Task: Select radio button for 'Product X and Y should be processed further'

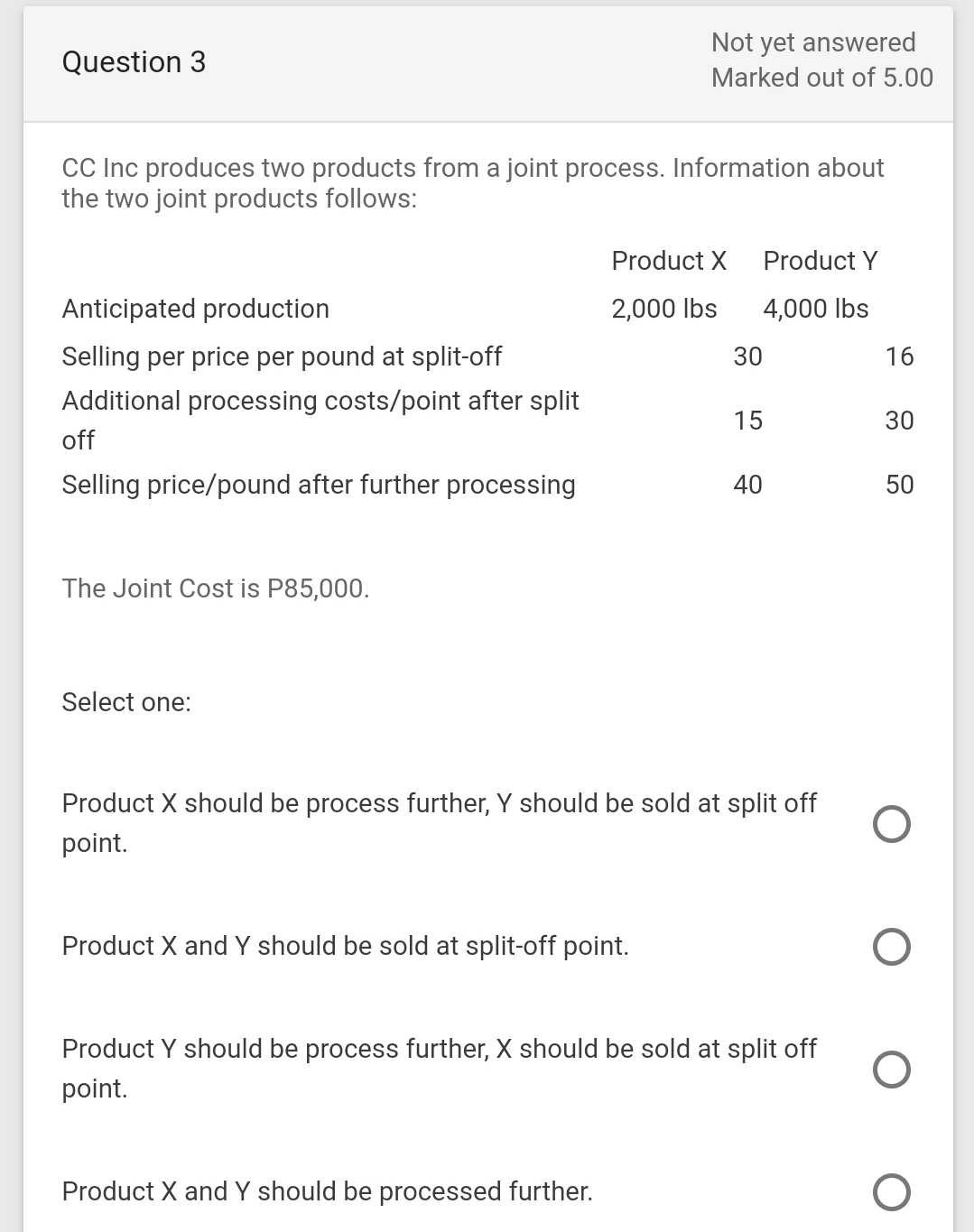Action: click(891, 1191)
